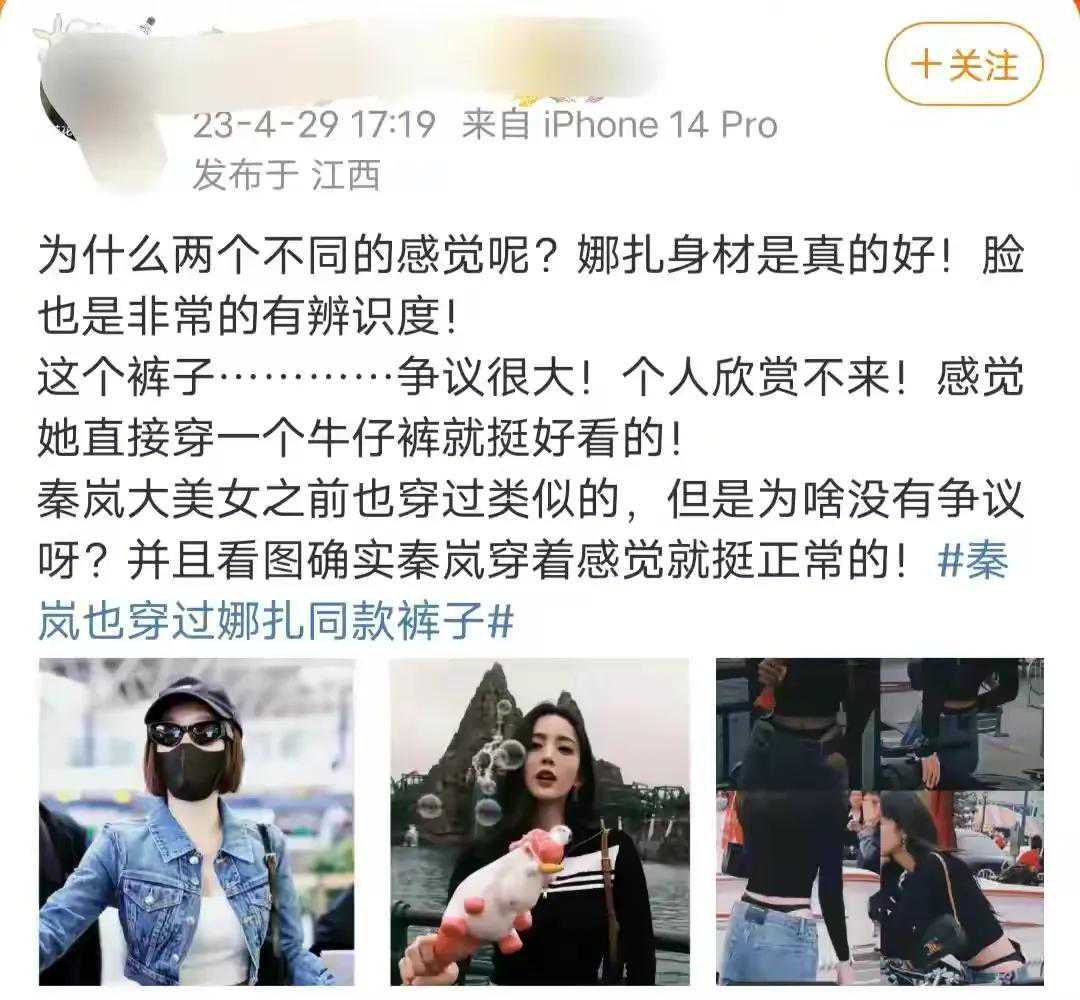1080x1000 pixels.
Task: Open the collage photo of jeans outfits
Action: (880, 820)
